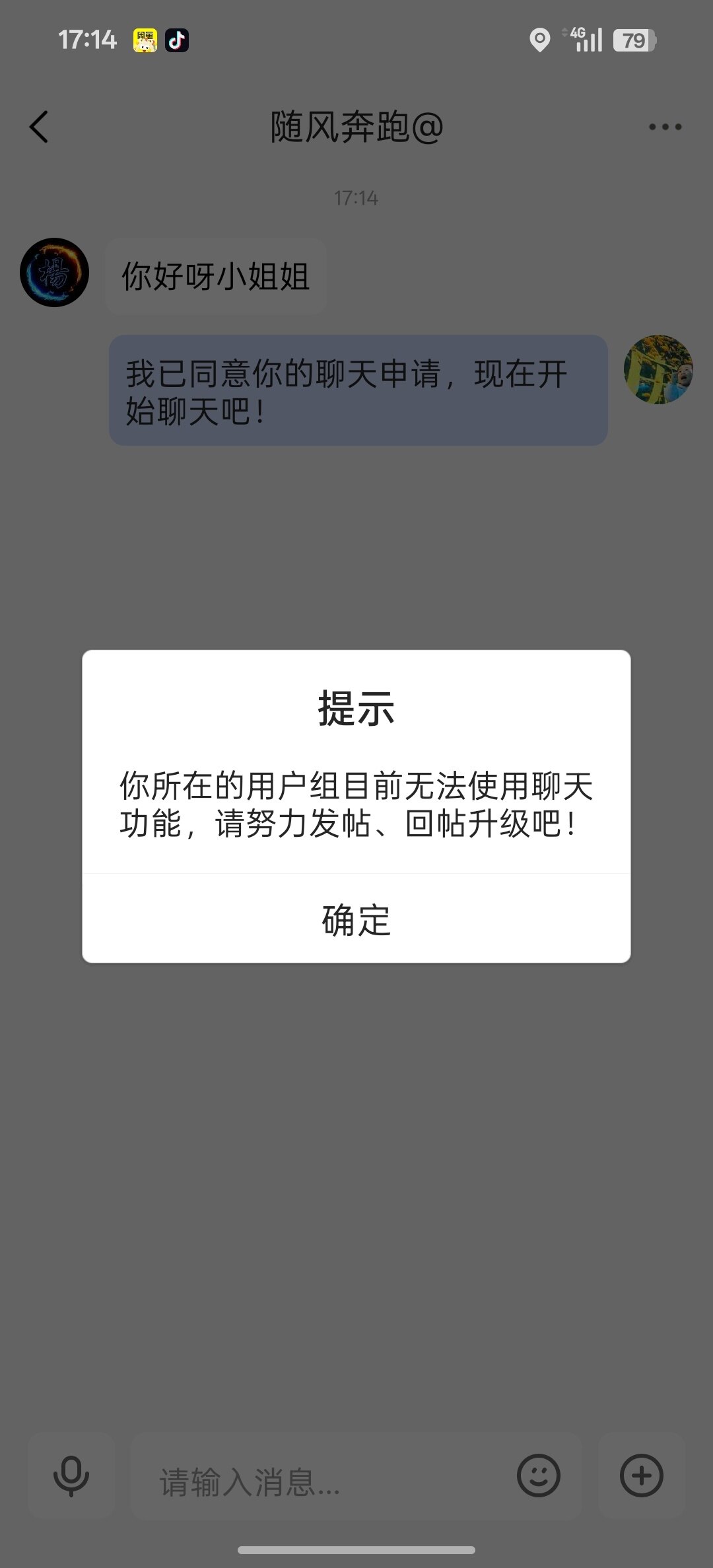Open my own avatar profile
Viewport: 713px width, 1568px height.
pos(658,369)
